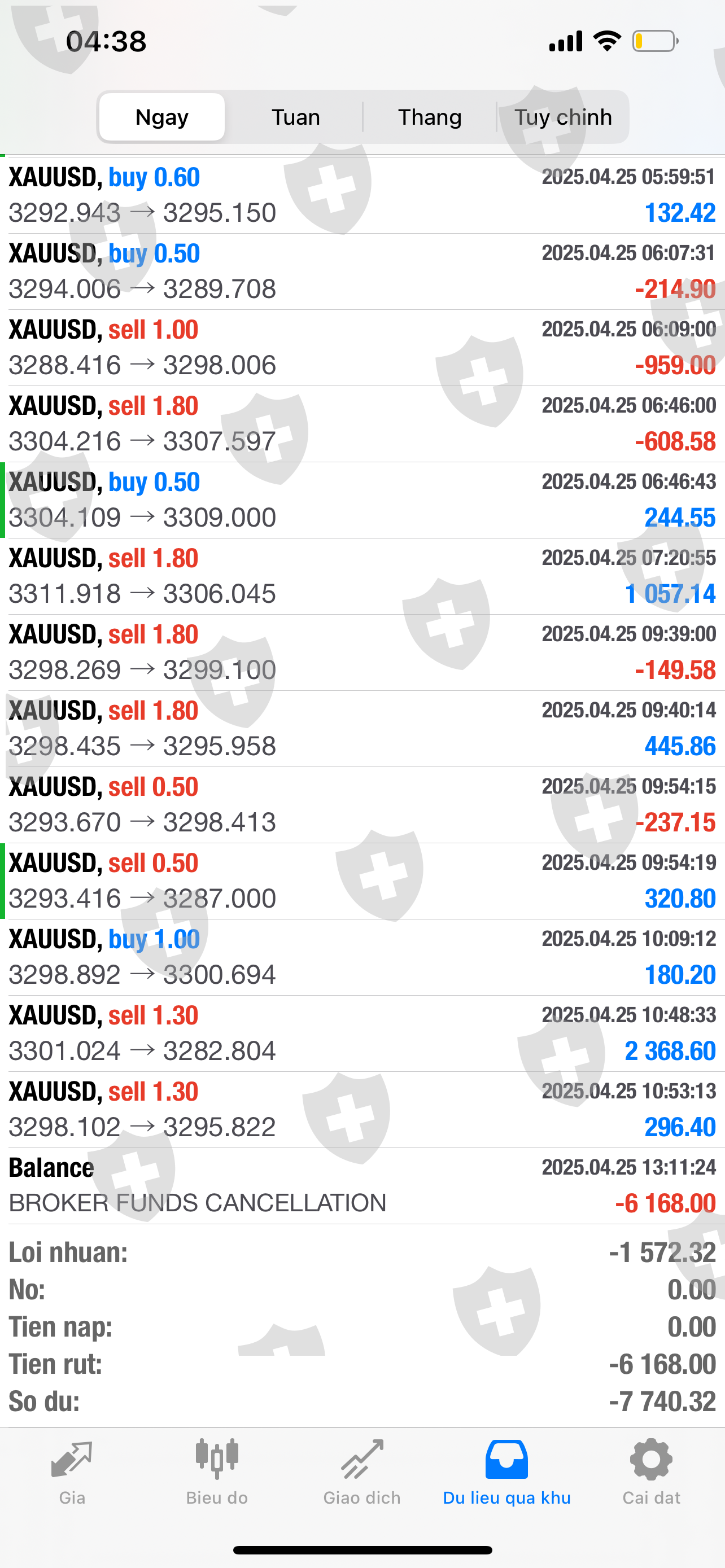Image resolution: width=725 pixels, height=1568 pixels.
Task: Expand the buy 0.60 trade at 05:59:51
Action: [x=362, y=195]
